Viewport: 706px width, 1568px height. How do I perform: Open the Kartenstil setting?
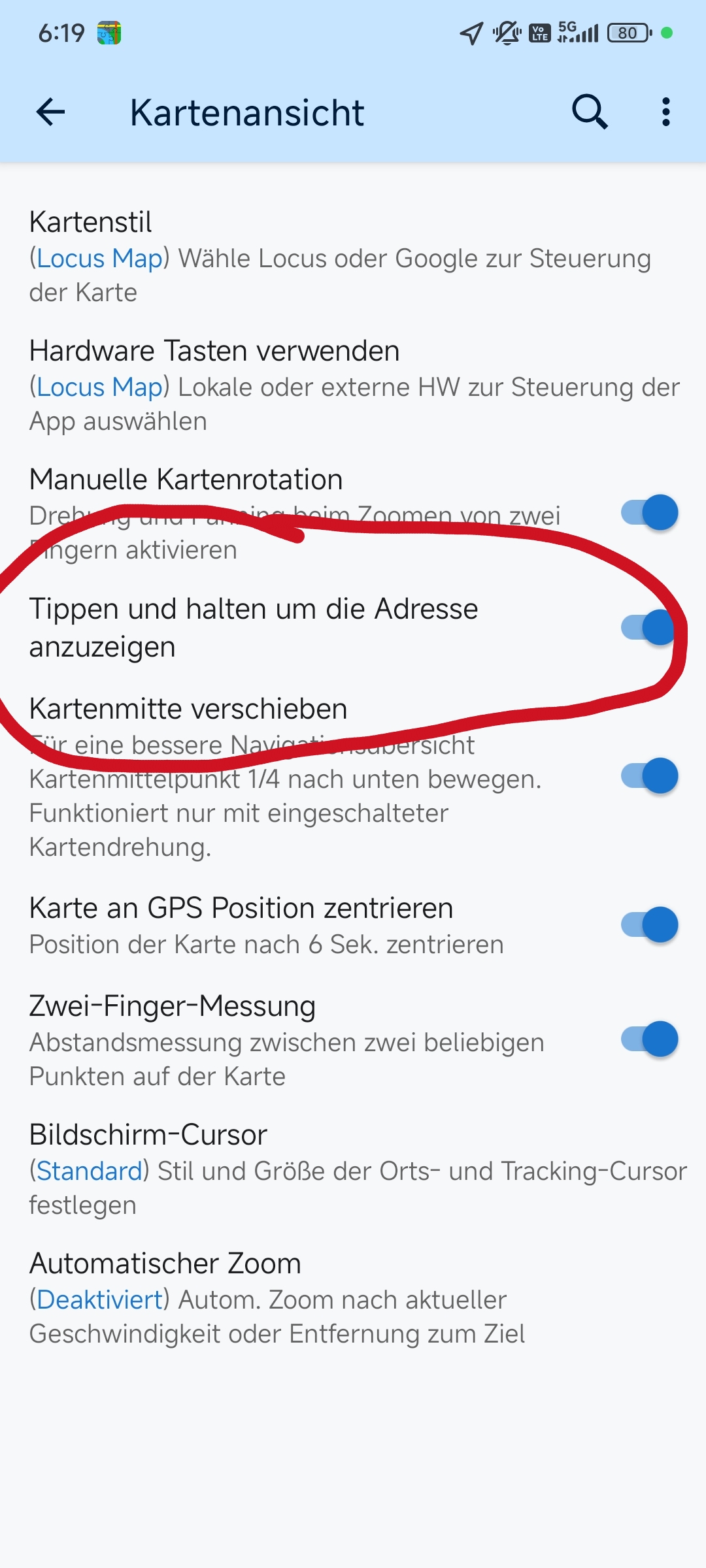[340, 256]
